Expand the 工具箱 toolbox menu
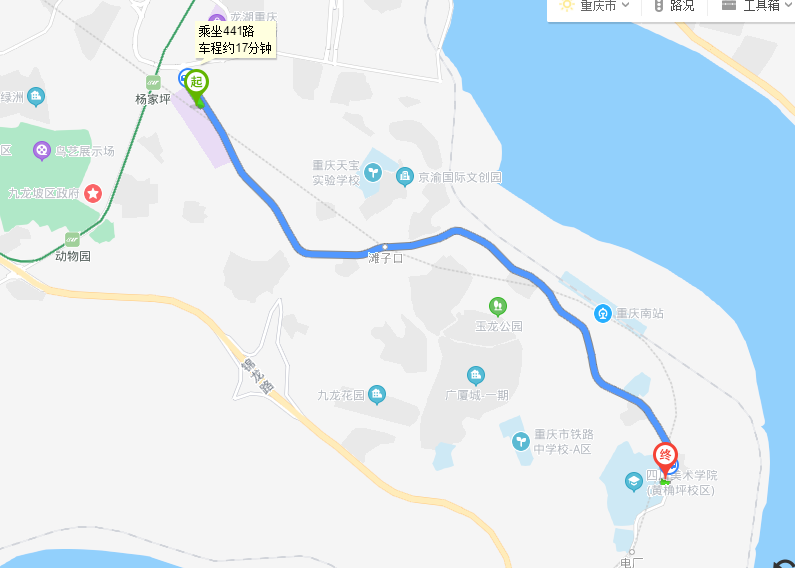795x568 pixels. (x=752, y=6)
